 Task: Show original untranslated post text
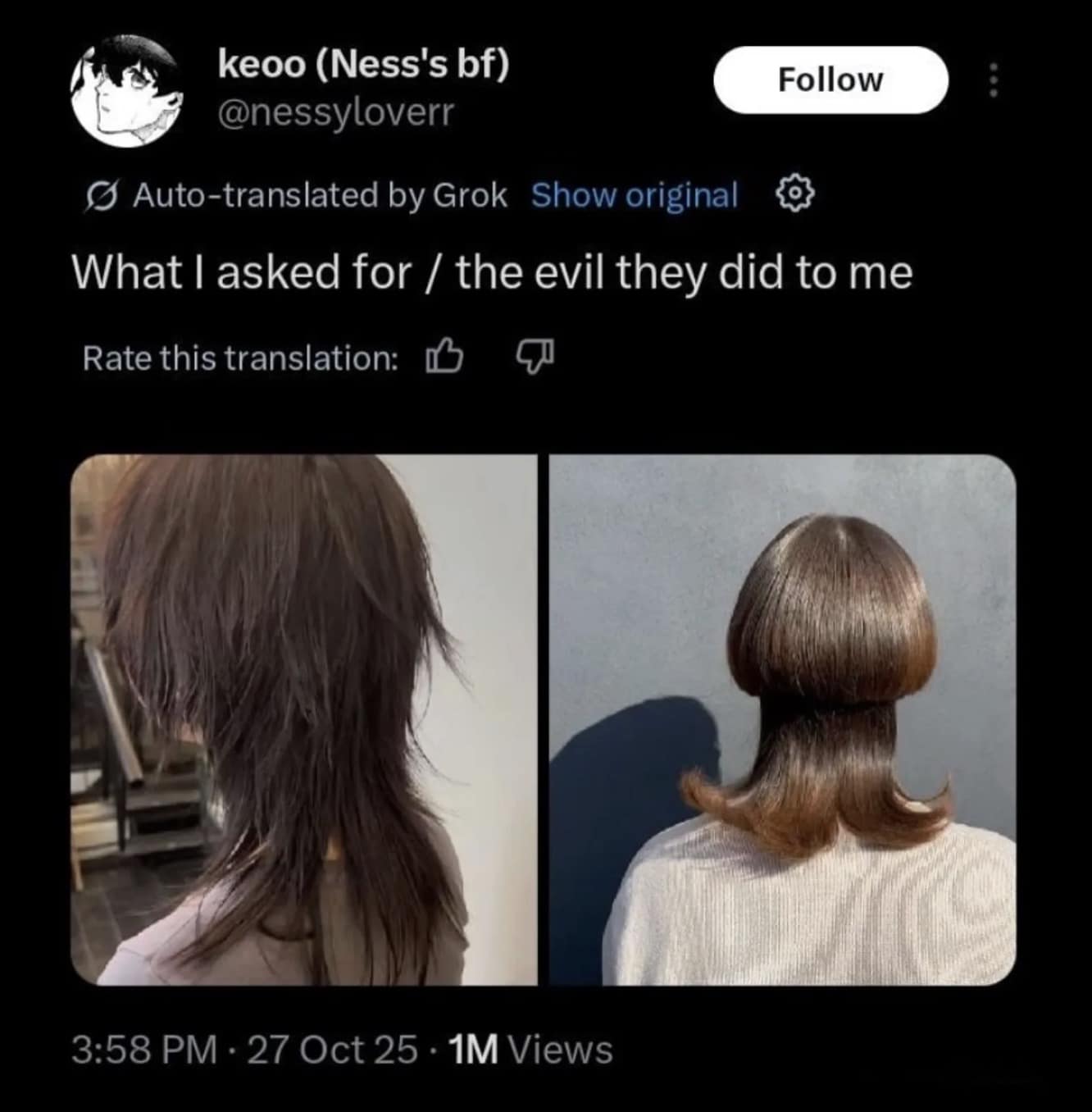pyautogui.click(x=635, y=195)
